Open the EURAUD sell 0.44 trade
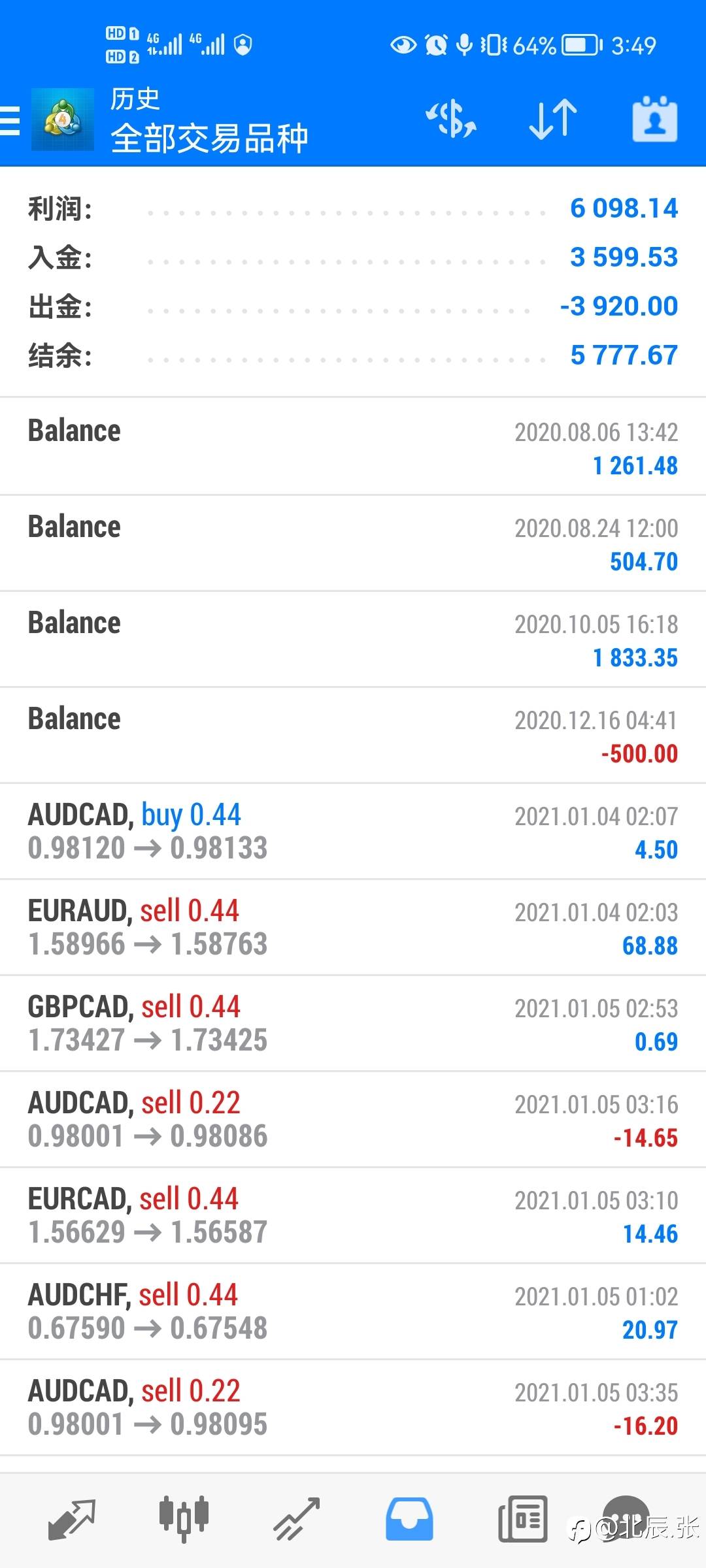This screenshot has width=706, height=1568. tap(353, 927)
